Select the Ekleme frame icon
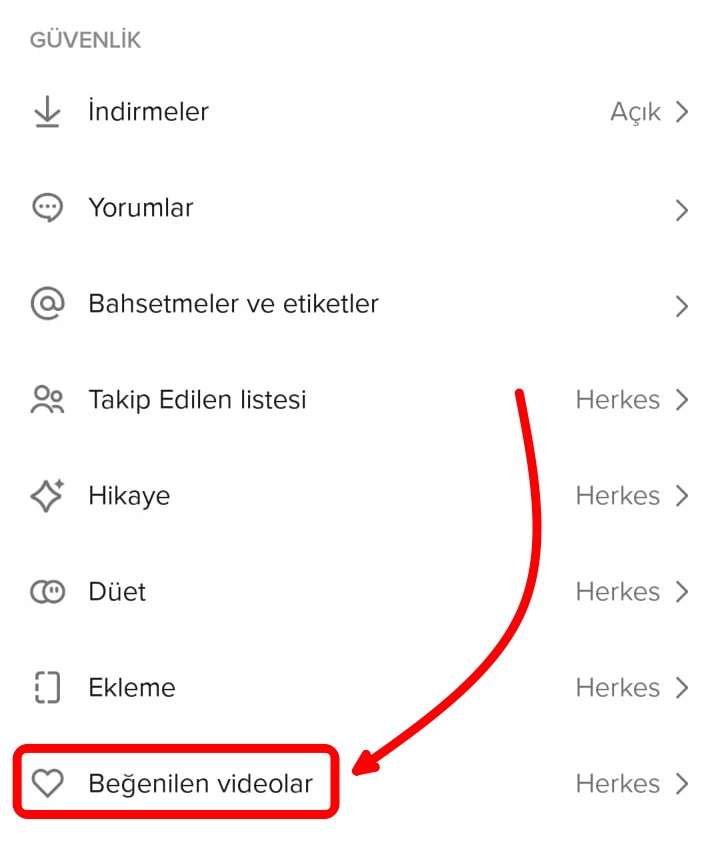 (47, 687)
